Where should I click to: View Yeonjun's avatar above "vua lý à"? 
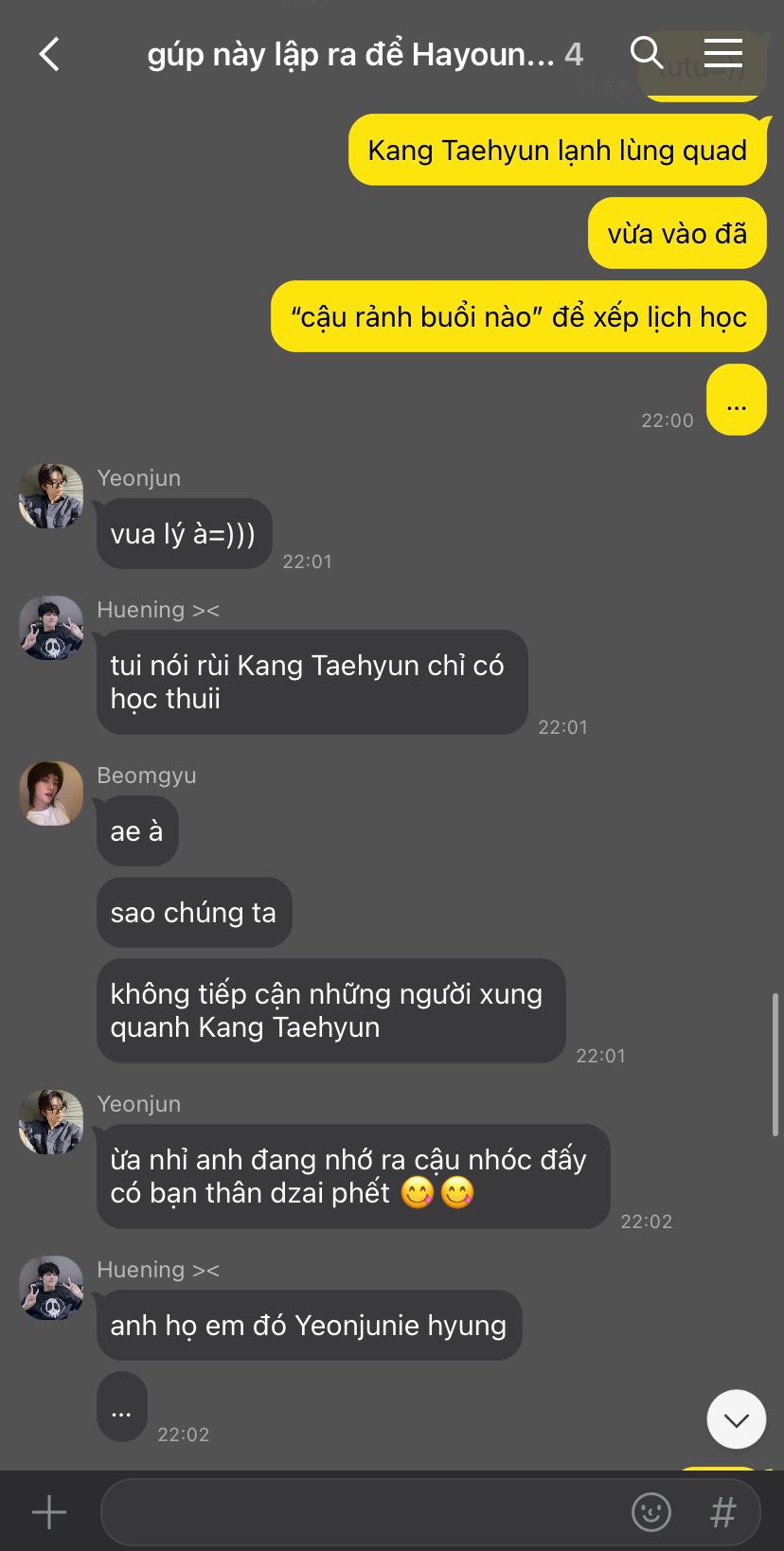point(51,496)
